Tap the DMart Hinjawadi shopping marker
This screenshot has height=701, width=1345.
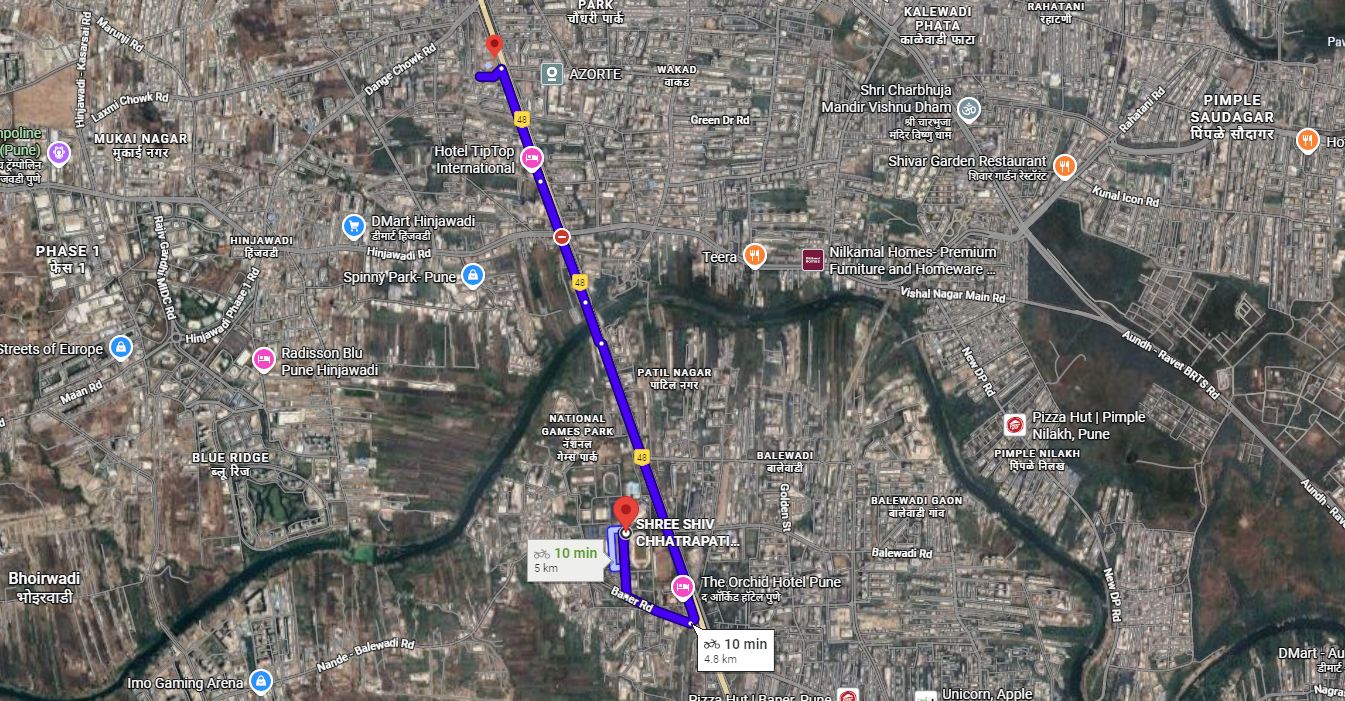353,227
